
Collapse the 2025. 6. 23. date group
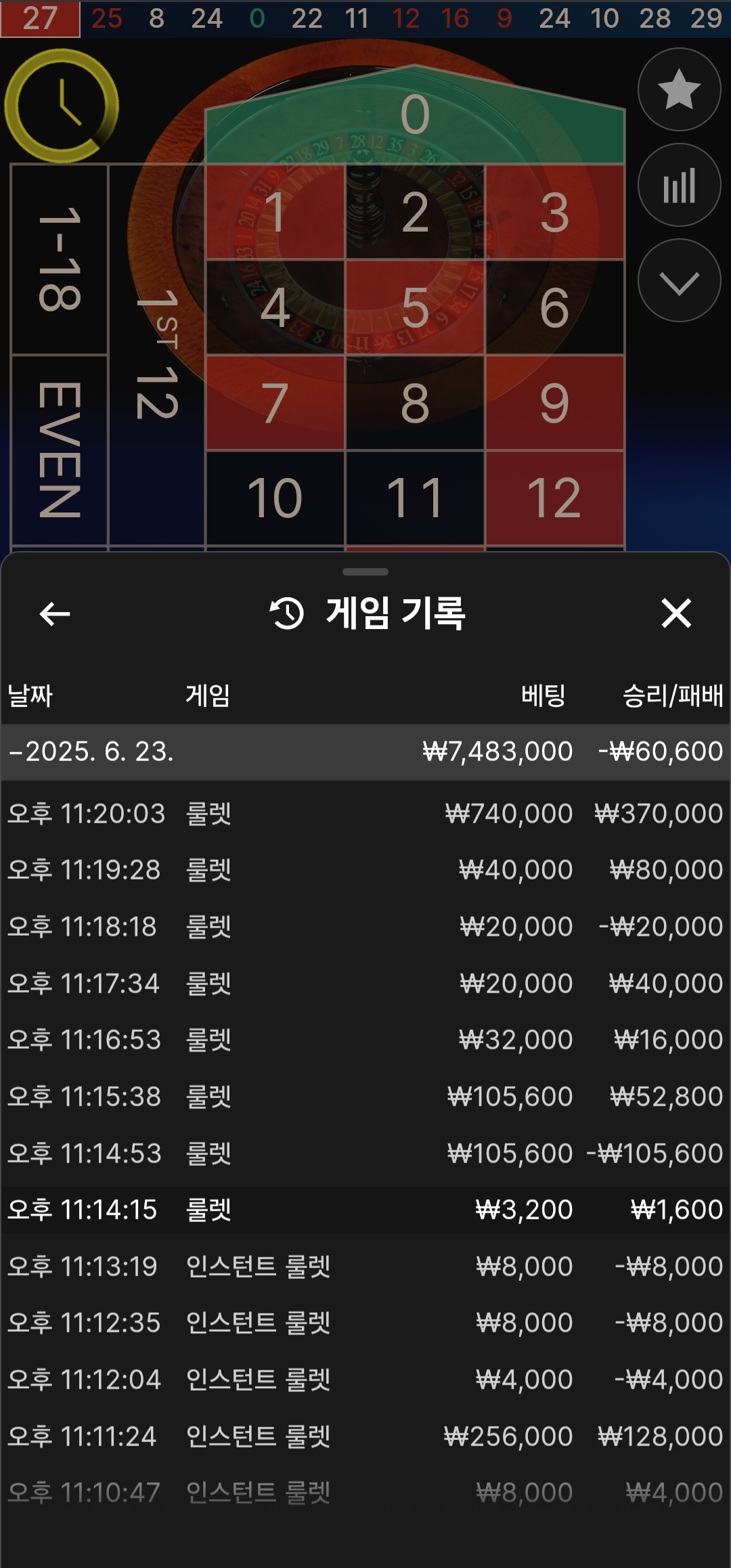tap(91, 752)
